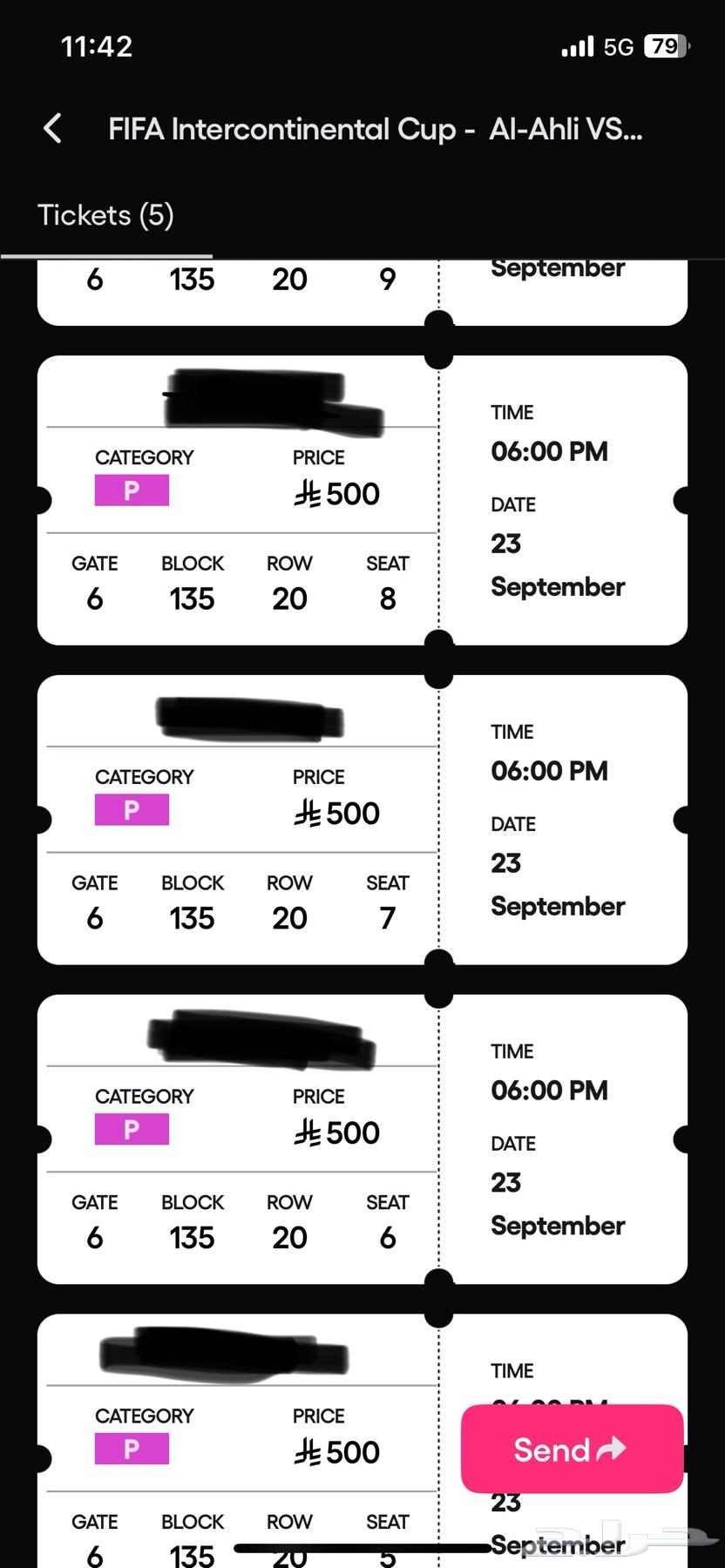Screen dimensions: 725x1568
Task: Open the ticket for seat 6
Action: (362, 1139)
